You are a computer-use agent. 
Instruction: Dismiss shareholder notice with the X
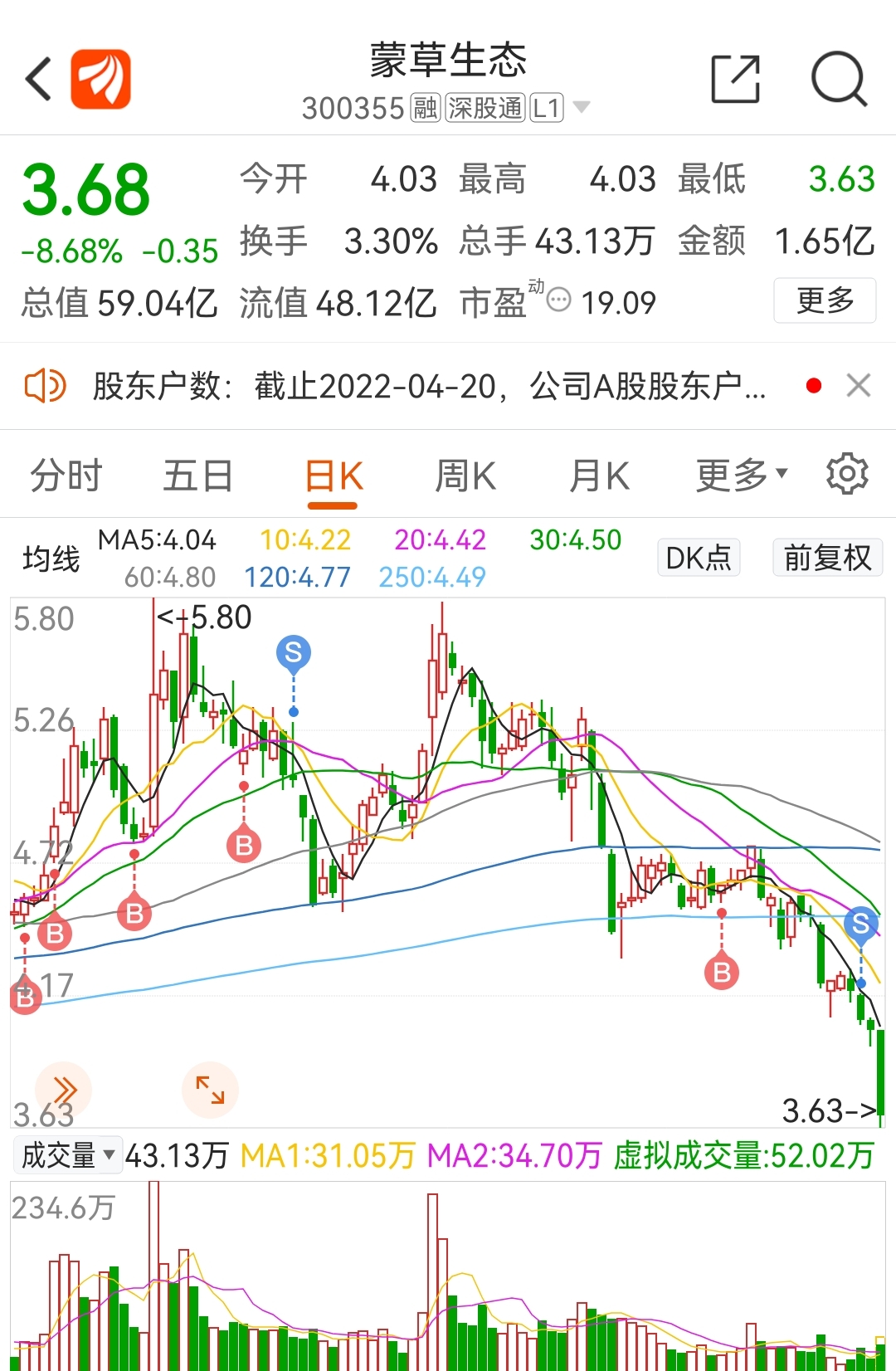[x=860, y=385]
